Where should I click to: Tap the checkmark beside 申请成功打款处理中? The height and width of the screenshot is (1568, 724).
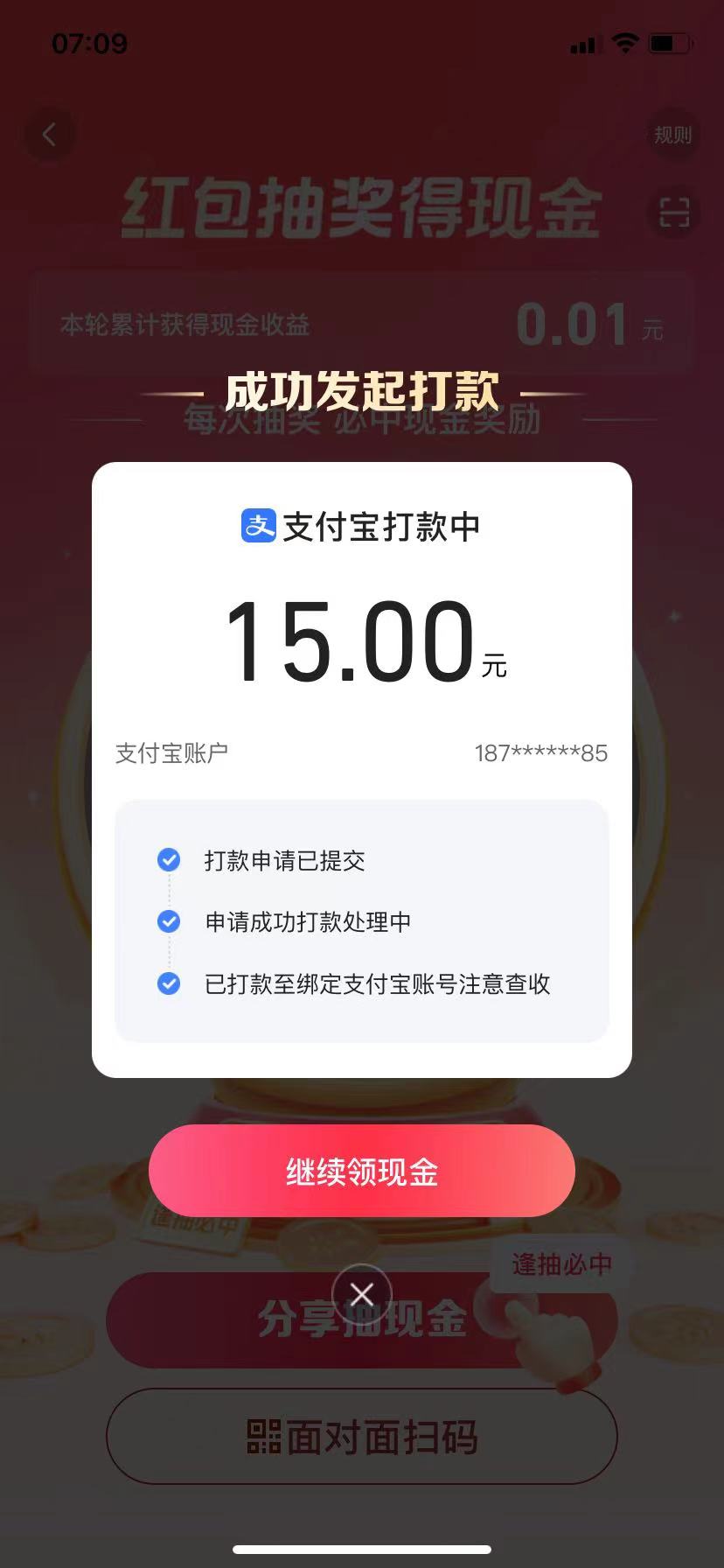(x=168, y=921)
